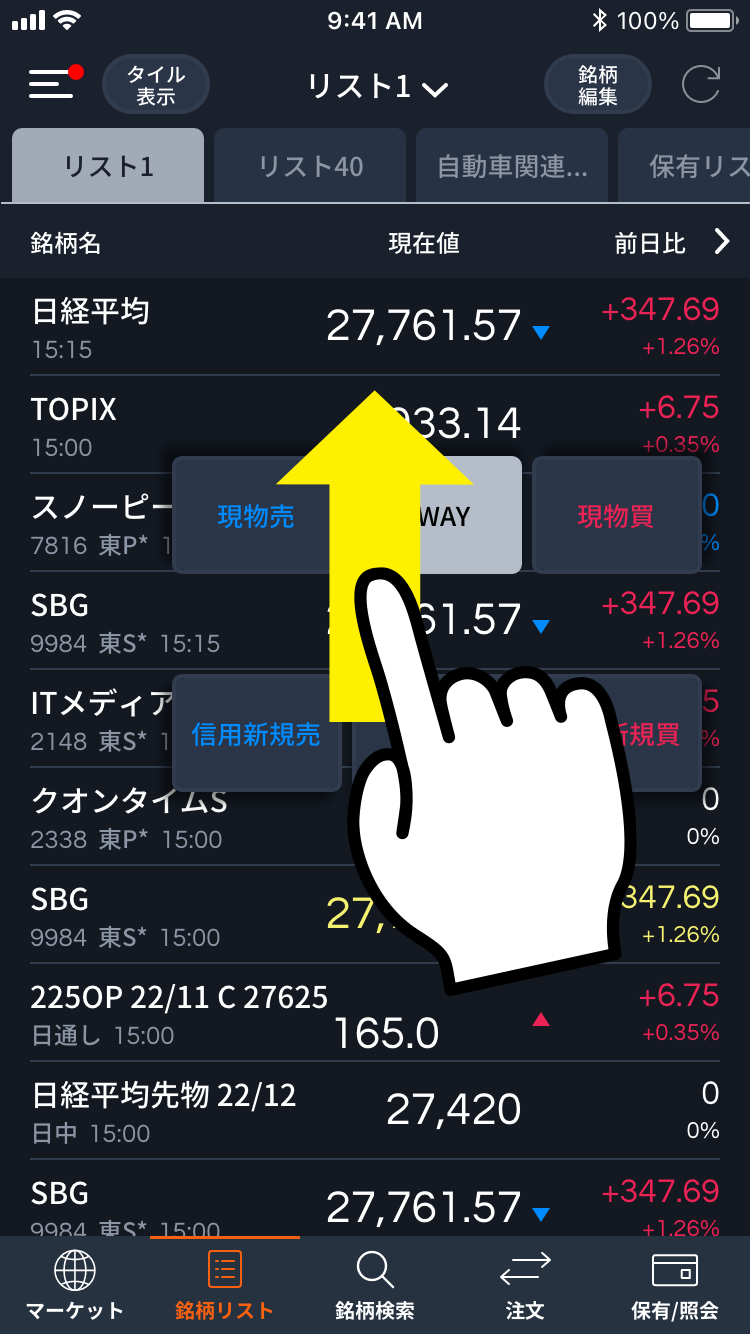Screen dimensions: 750x1334
Task: Tap the arrow next to 前日比
Action: click(722, 241)
